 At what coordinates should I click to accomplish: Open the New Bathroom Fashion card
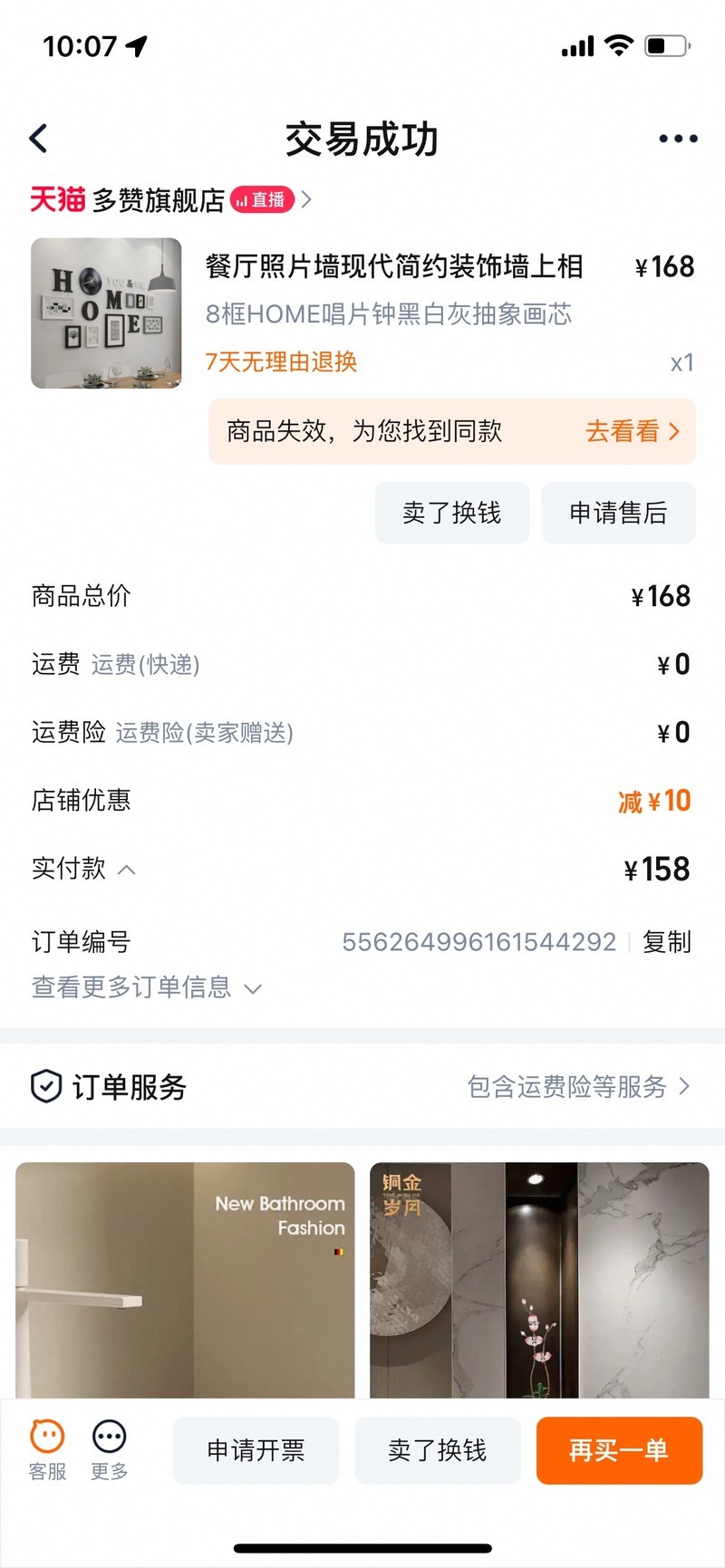(185, 1279)
